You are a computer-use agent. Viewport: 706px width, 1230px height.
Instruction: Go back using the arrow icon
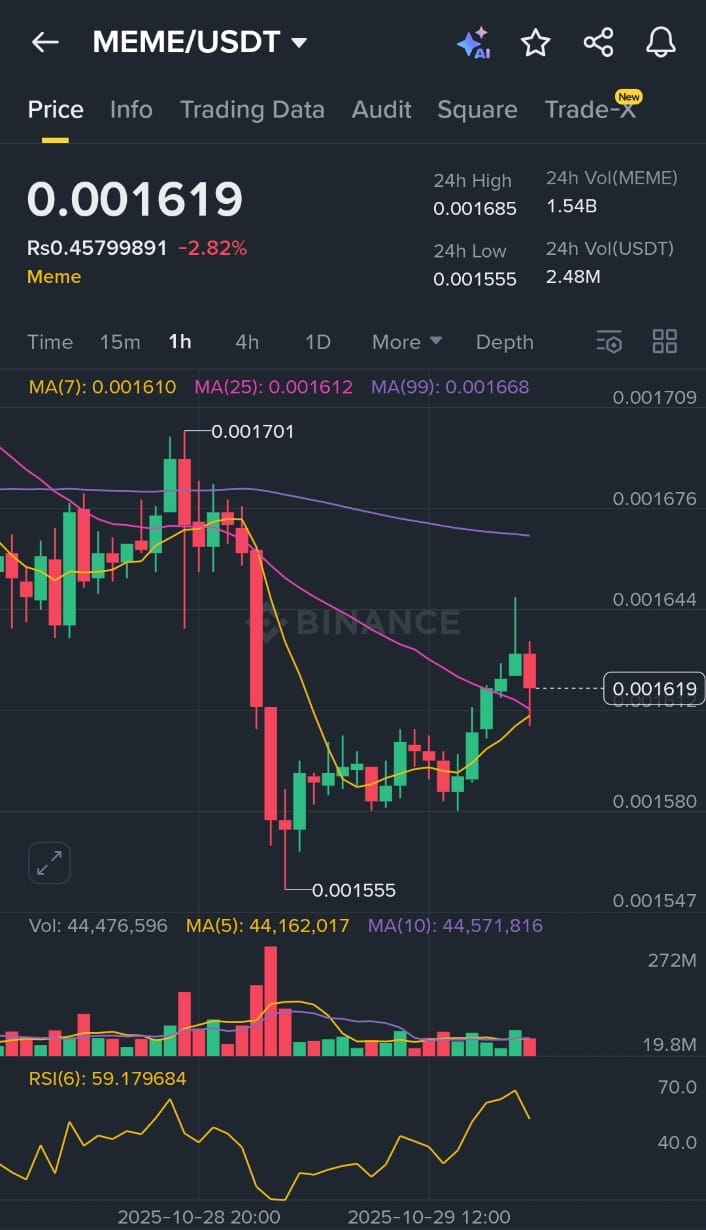tap(45, 42)
